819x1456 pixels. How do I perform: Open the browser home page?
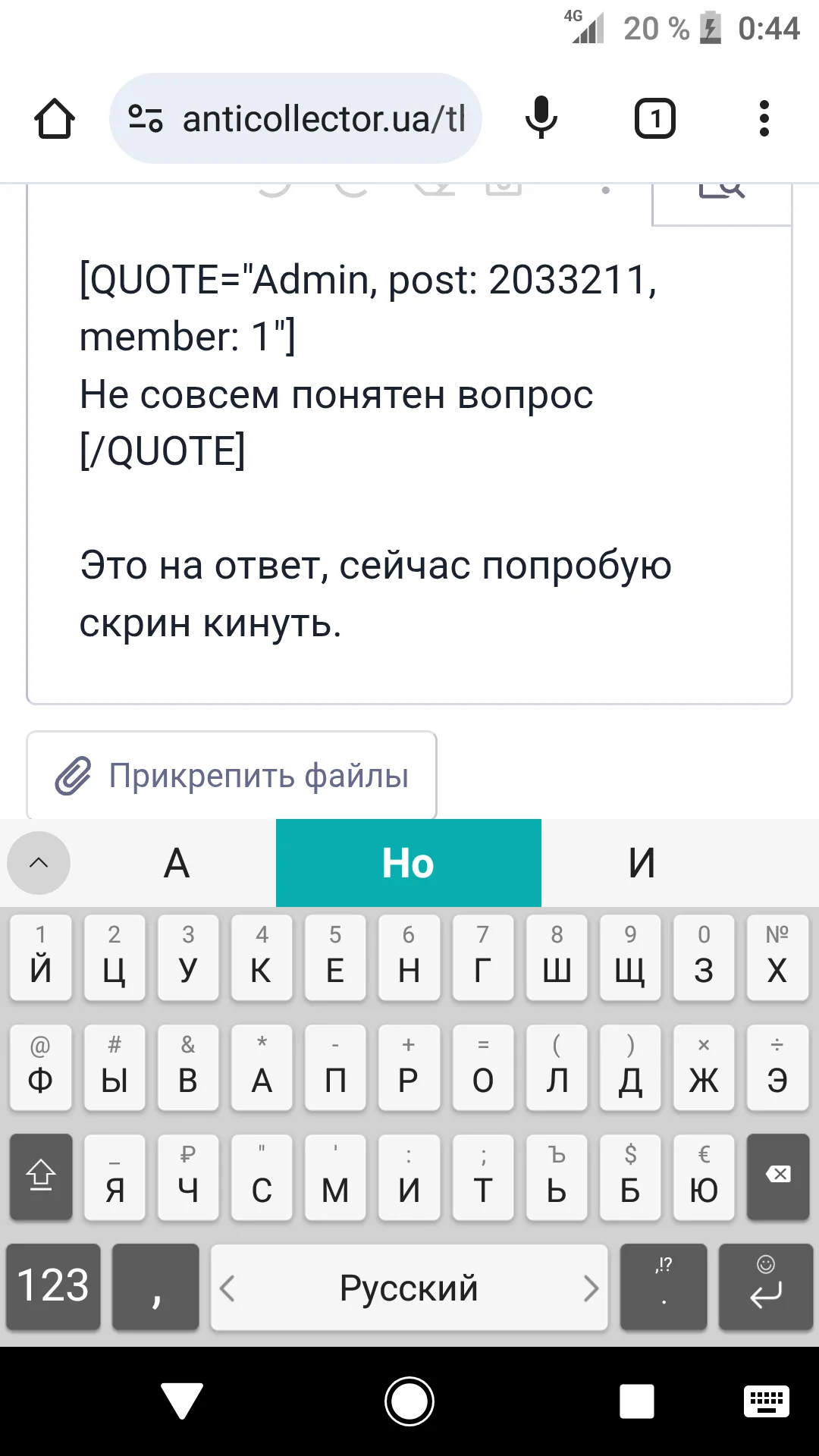point(55,119)
